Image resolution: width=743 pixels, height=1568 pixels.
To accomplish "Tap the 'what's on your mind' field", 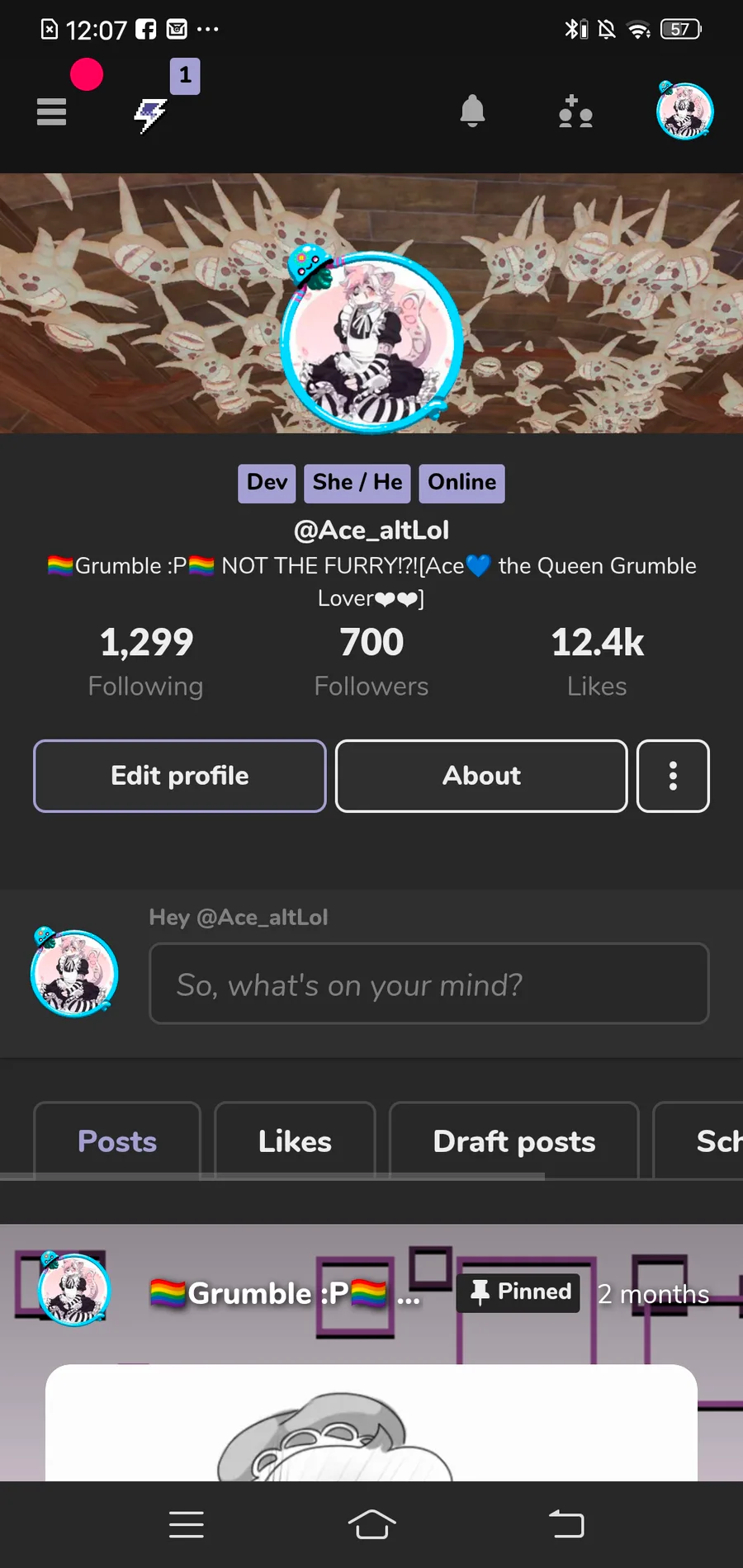I will [428, 984].
